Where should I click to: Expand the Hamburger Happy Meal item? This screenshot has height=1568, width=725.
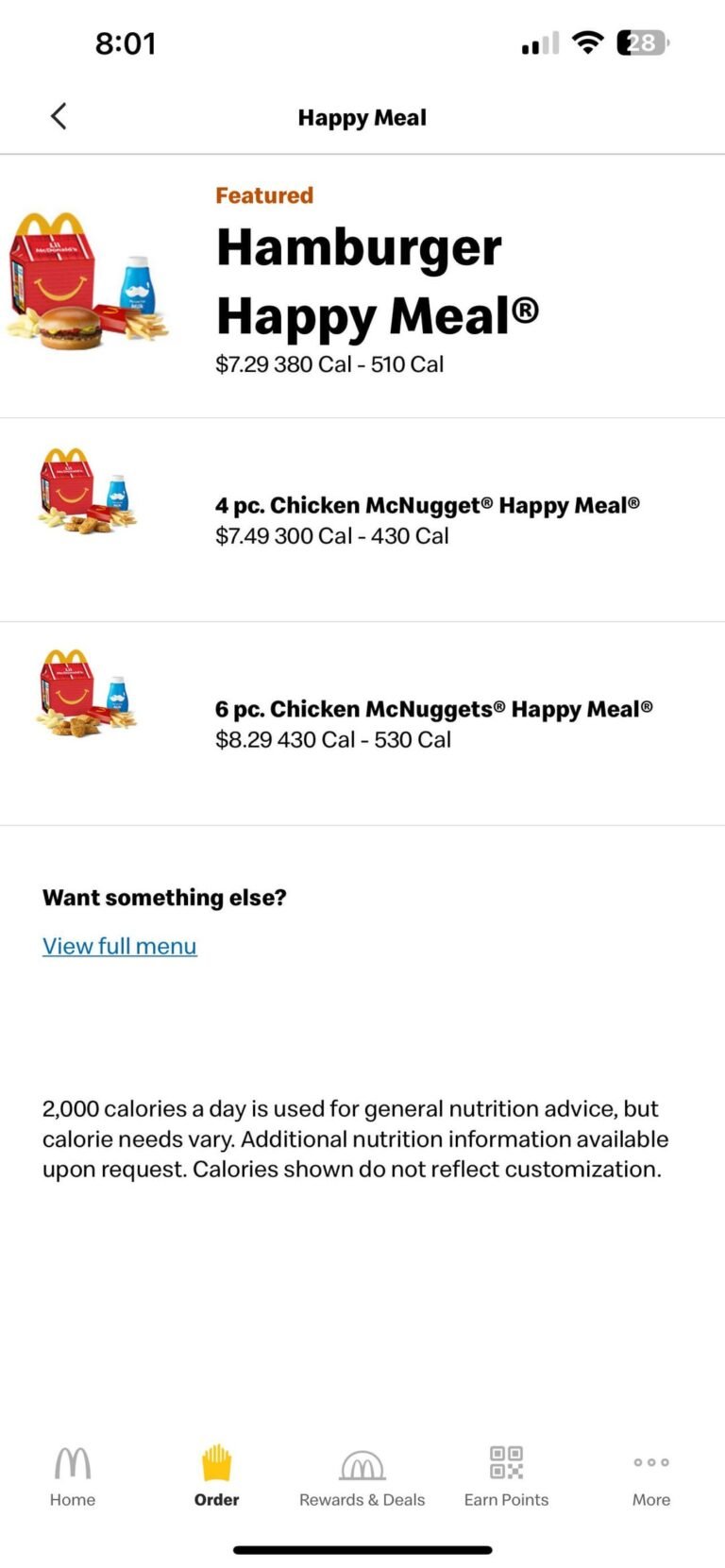tap(378, 283)
